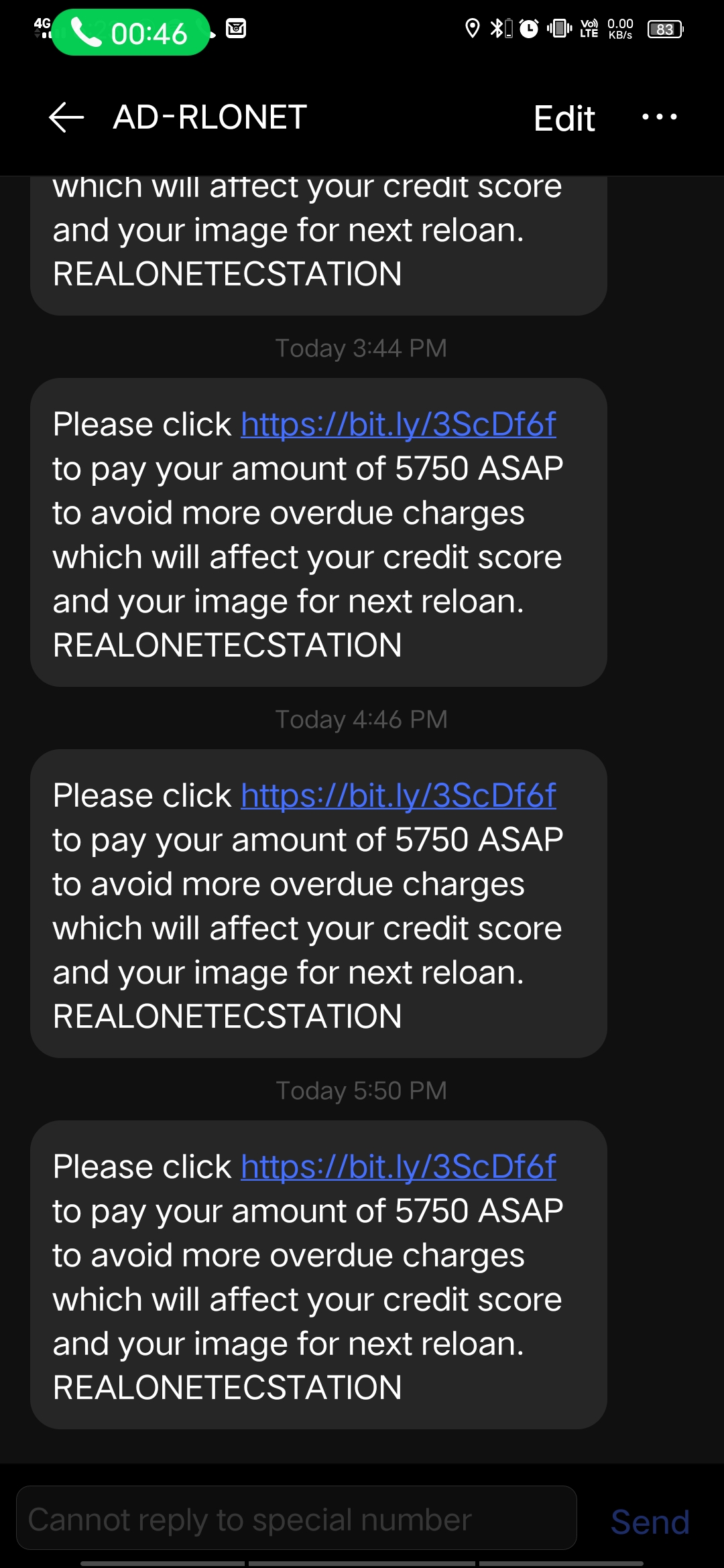Open bit.ly link in 4:46 PM message
The height and width of the screenshot is (1568, 724).
tap(398, 796)
